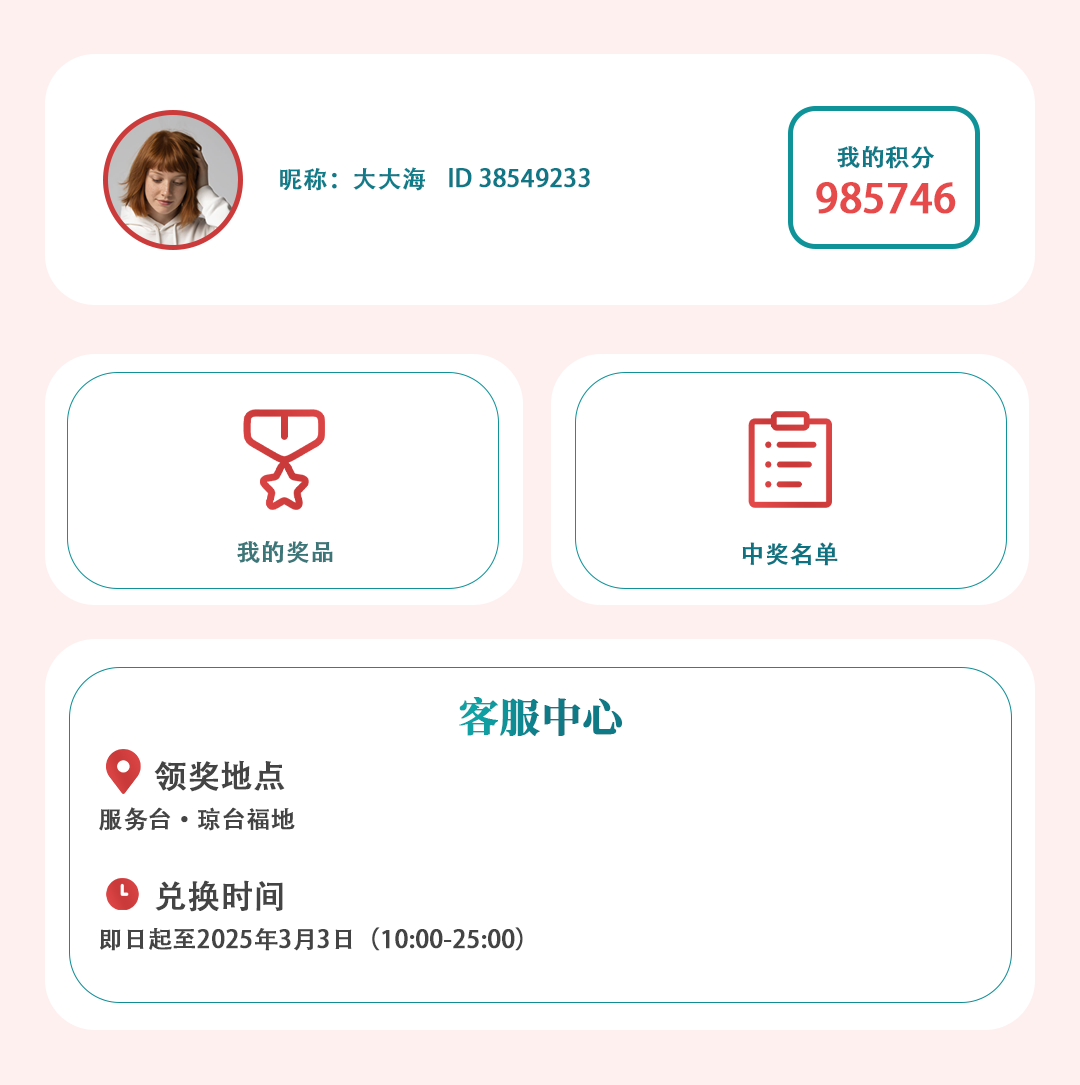The image size is (1080, 1085).
Task: Open the 中奖名单 list
Action: 790,481
